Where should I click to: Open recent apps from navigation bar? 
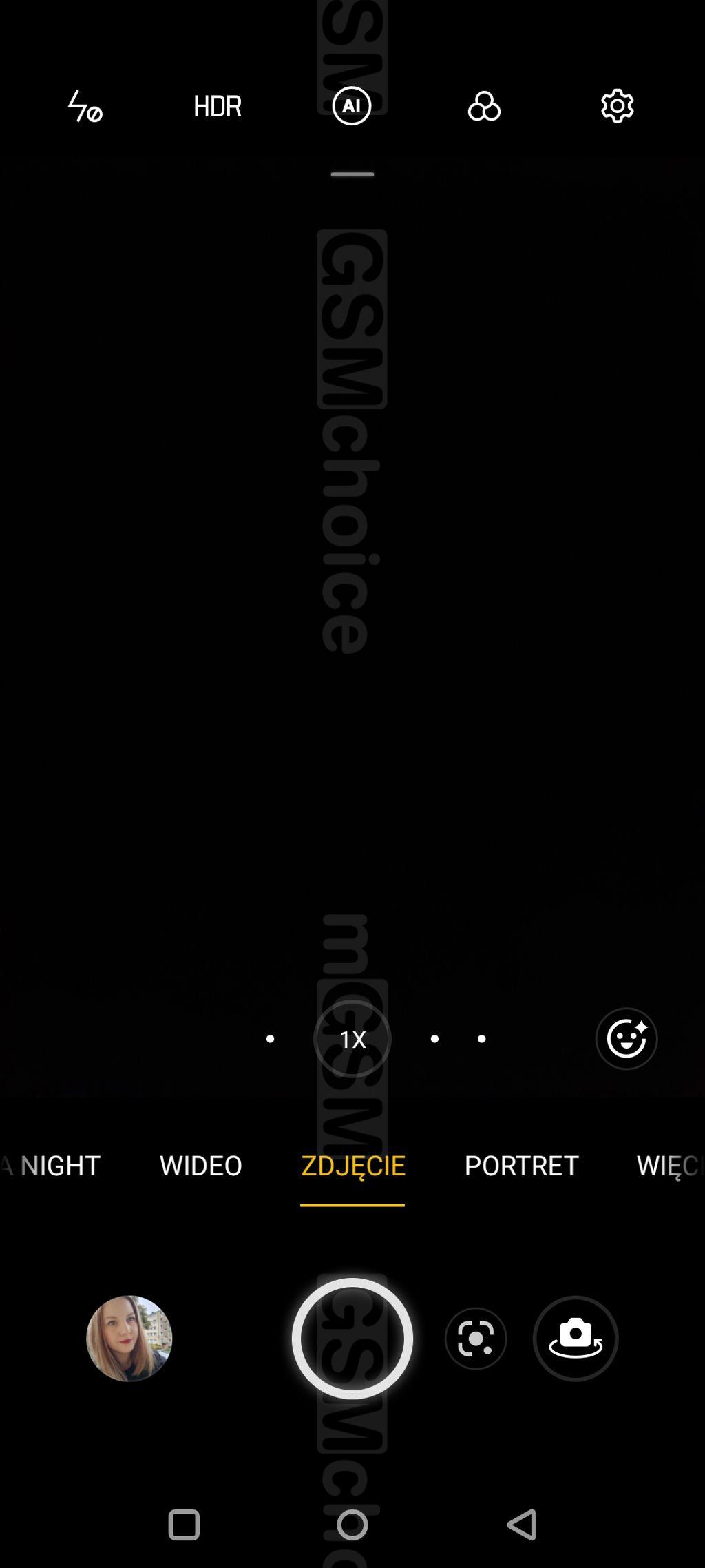(184, 1525)
